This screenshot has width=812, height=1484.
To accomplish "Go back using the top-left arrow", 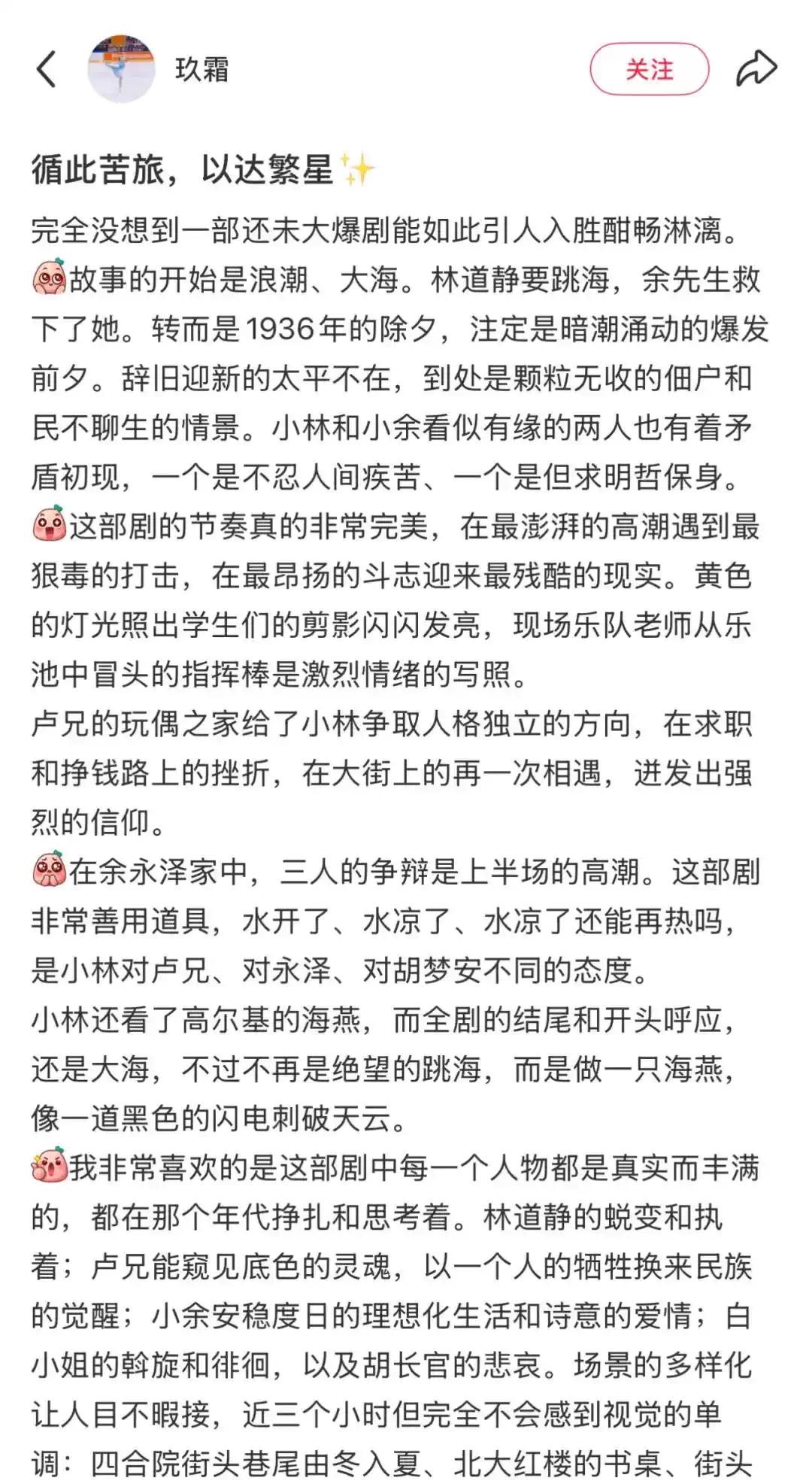I will point(47,69).
